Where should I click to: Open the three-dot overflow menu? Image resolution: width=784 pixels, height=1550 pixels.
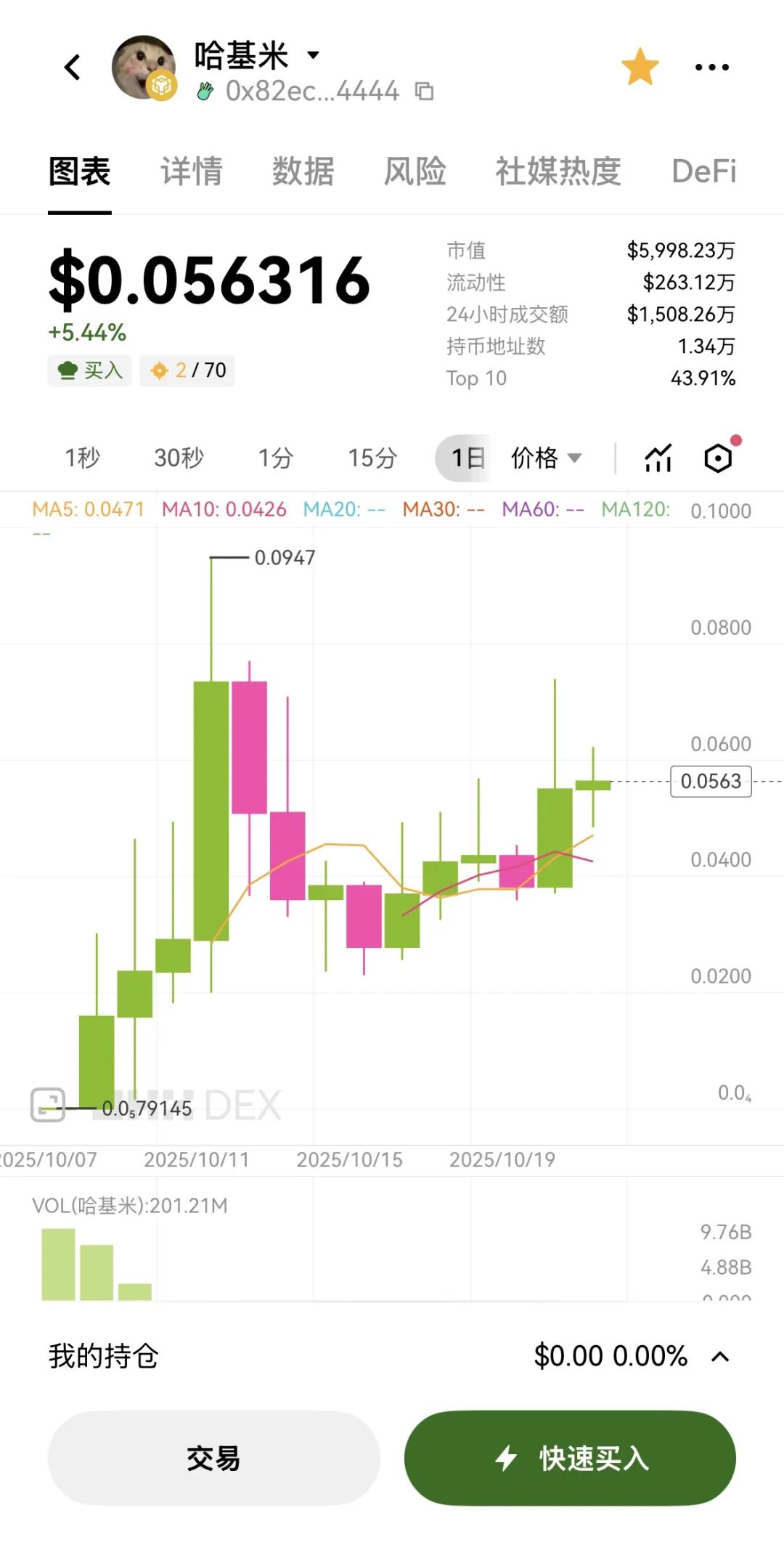711,68
